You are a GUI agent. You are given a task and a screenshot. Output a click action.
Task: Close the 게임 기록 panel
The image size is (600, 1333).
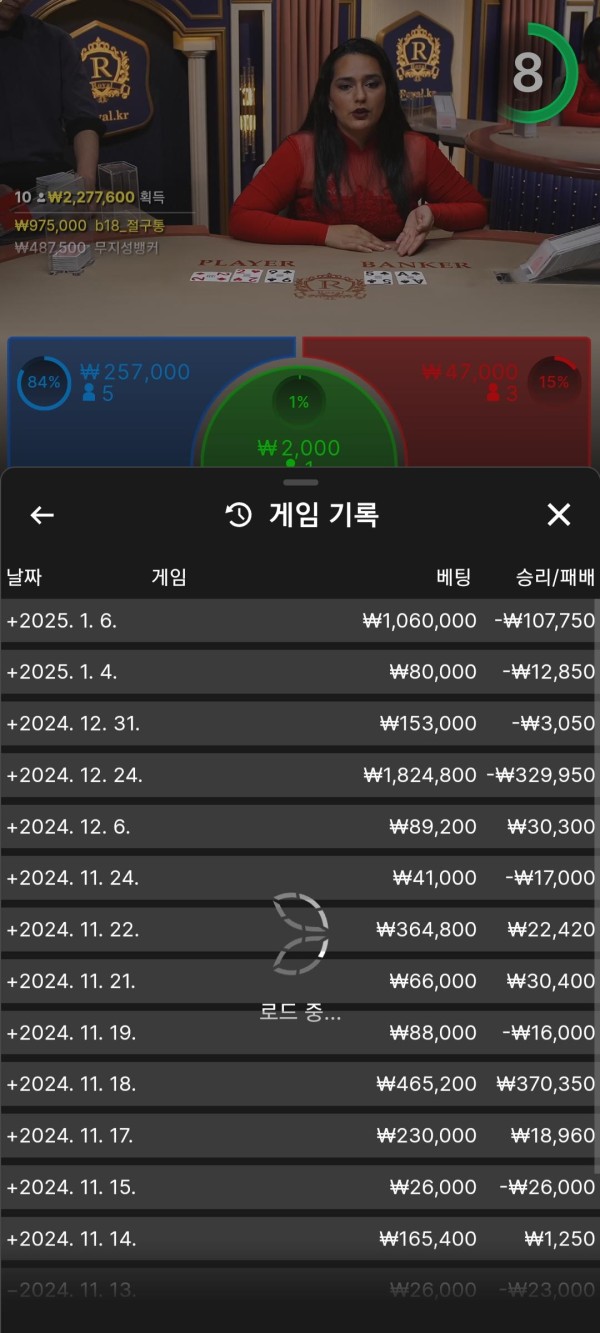tap(558, 515)
